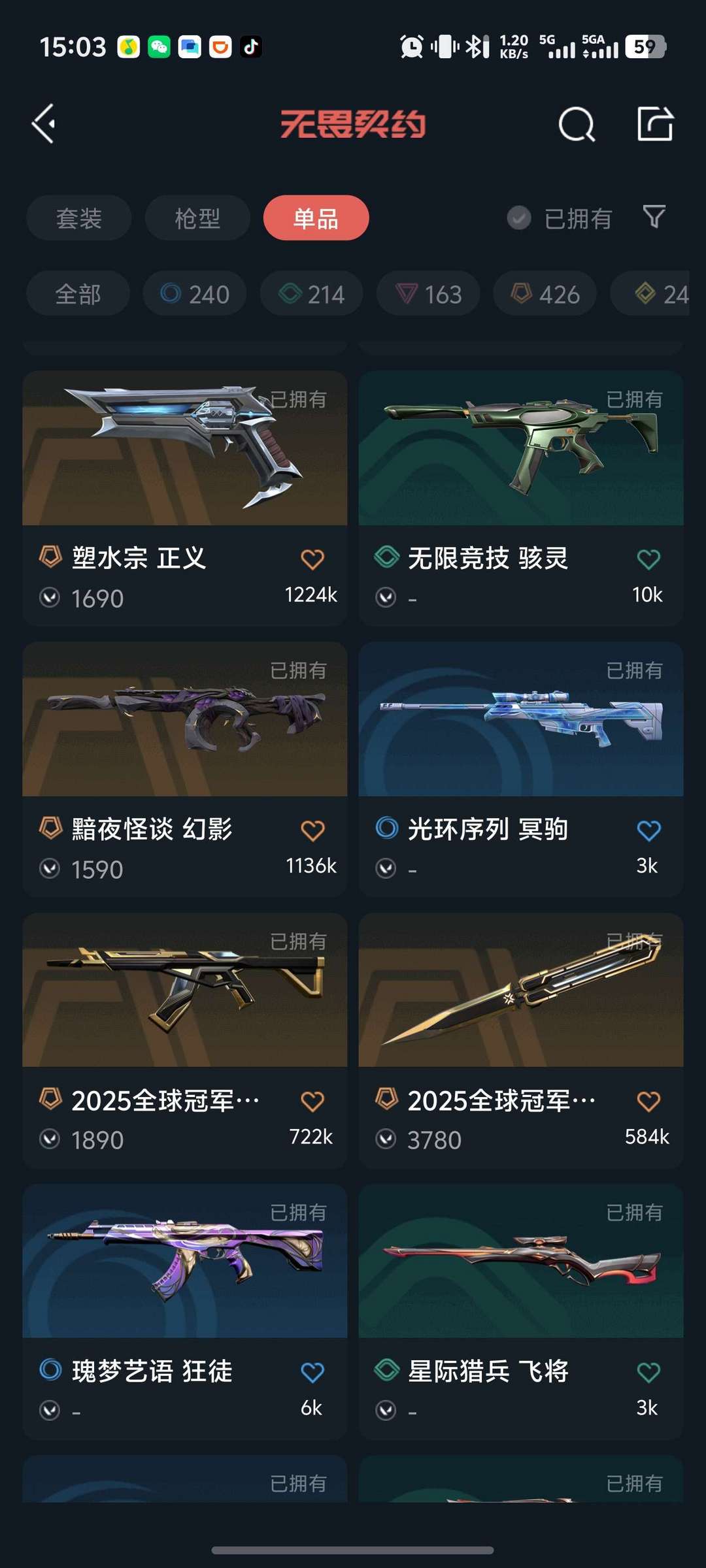
Task: Uncheck the 已拥有 owned filter checkbox
Action: 518,218
